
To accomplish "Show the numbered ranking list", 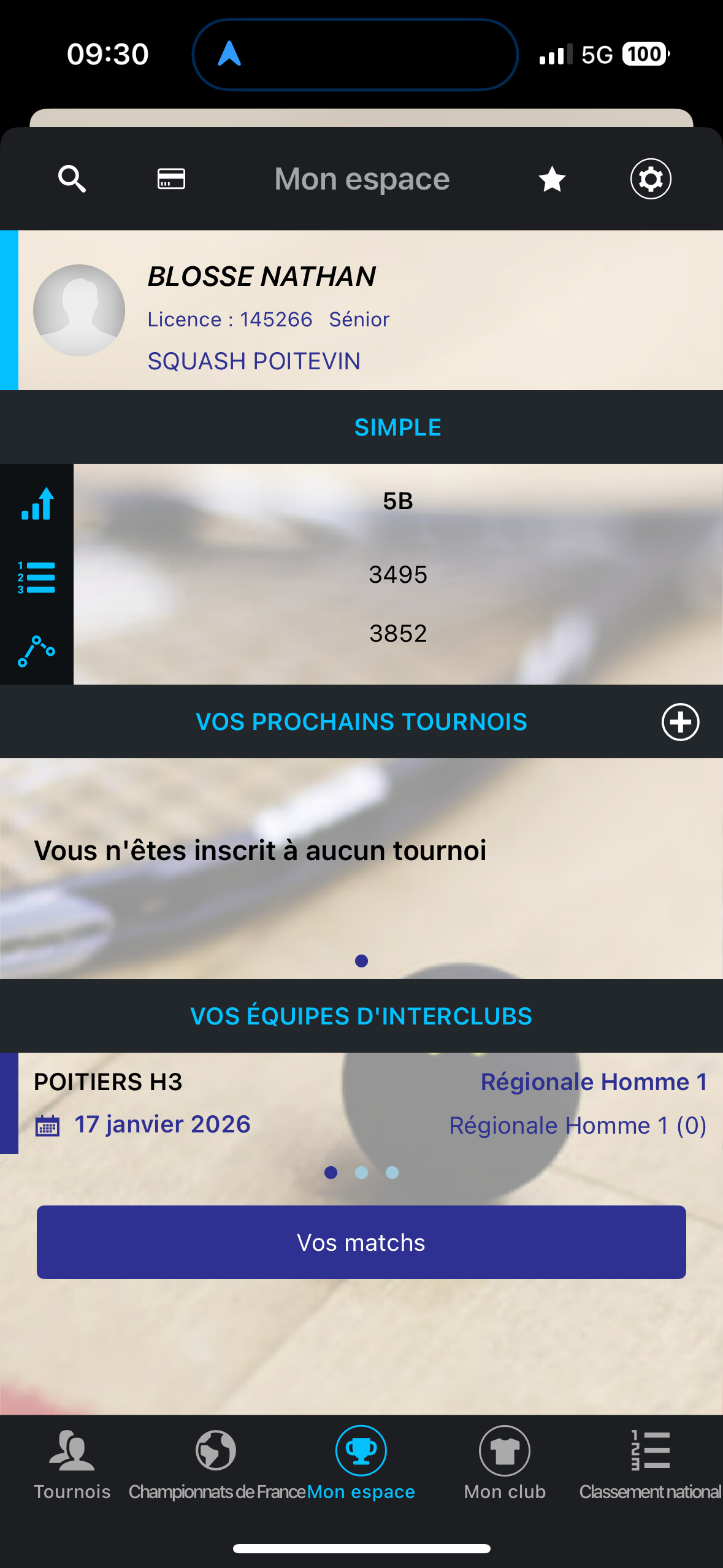I will pos(37,577).
